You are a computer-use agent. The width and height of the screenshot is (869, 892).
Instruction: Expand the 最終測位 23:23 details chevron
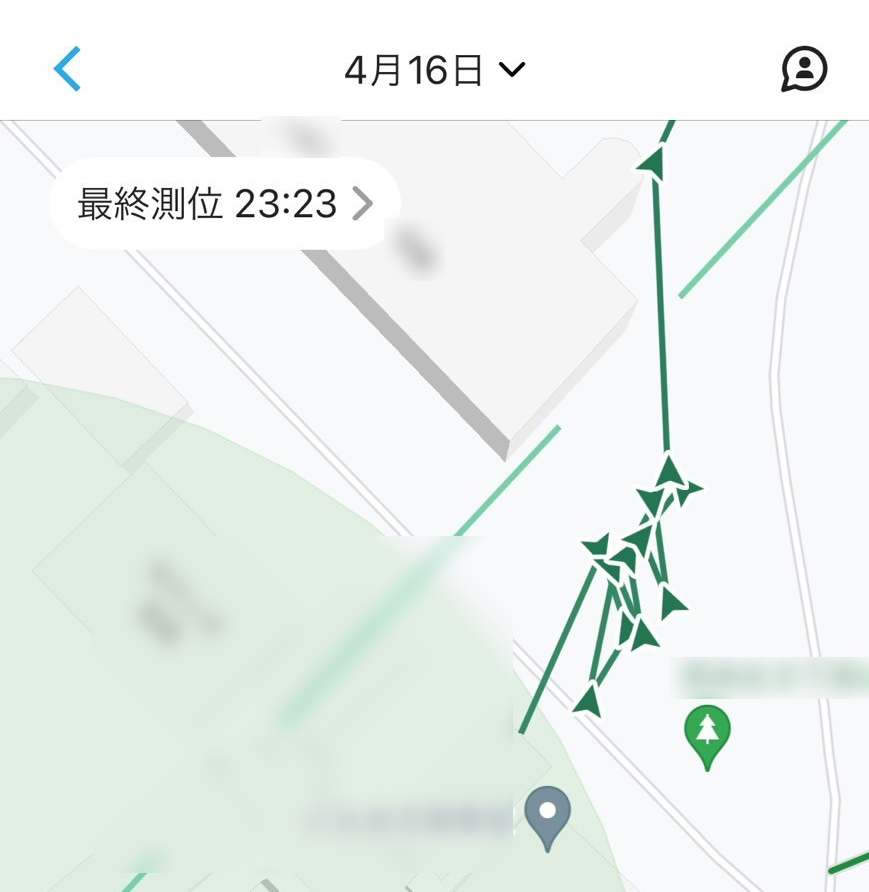pos(366,204)
